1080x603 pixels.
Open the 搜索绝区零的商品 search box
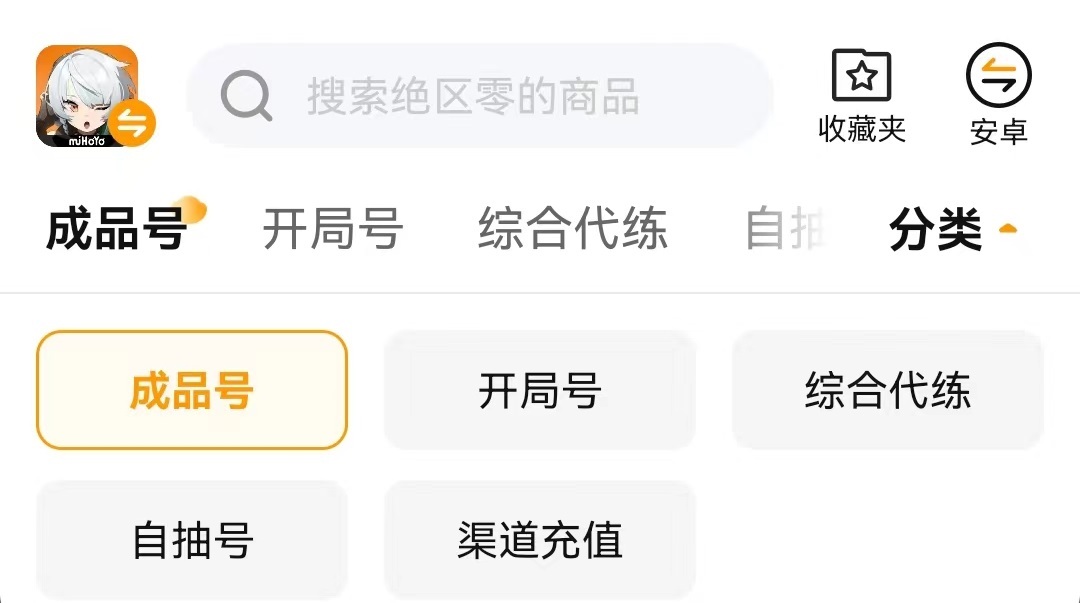[480, 97]
